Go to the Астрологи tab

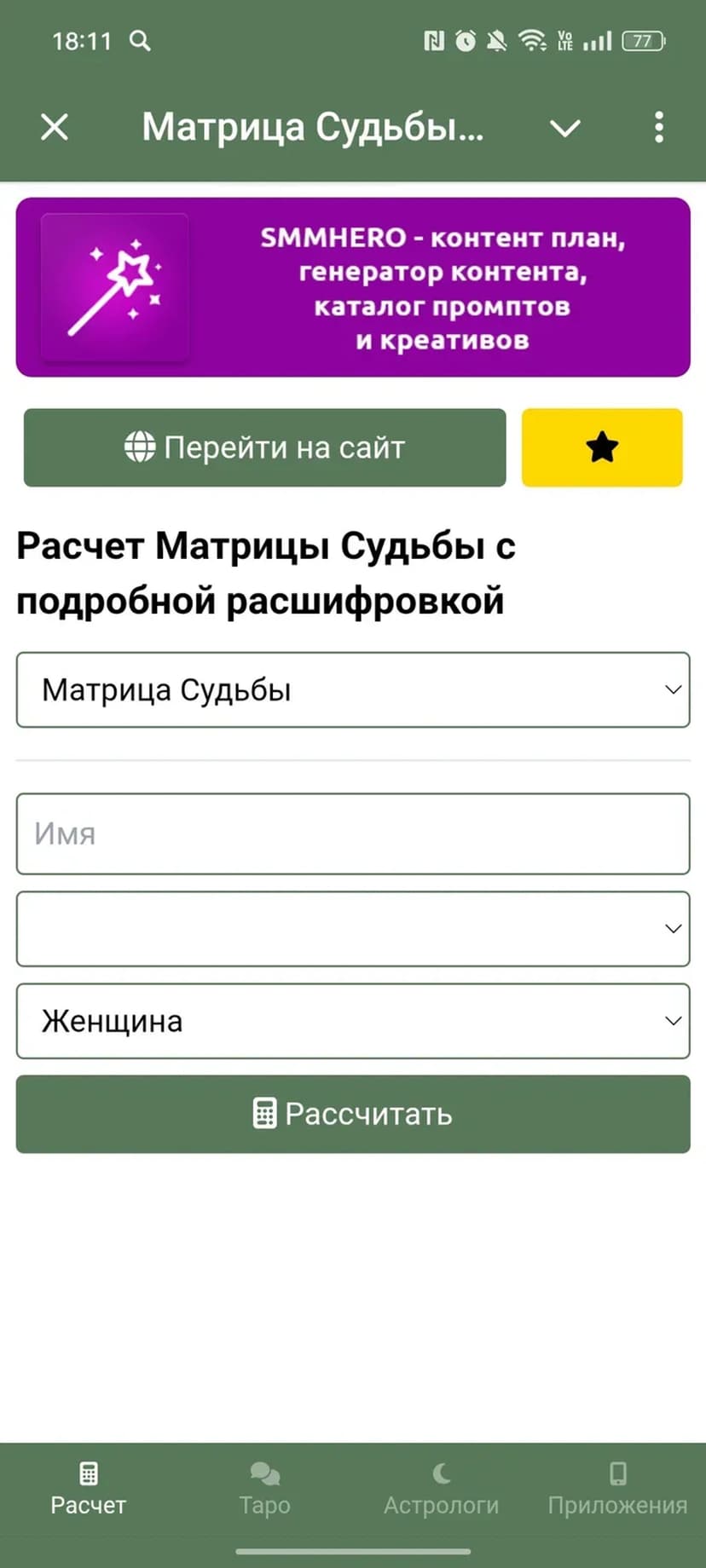tap(441, 1489)
